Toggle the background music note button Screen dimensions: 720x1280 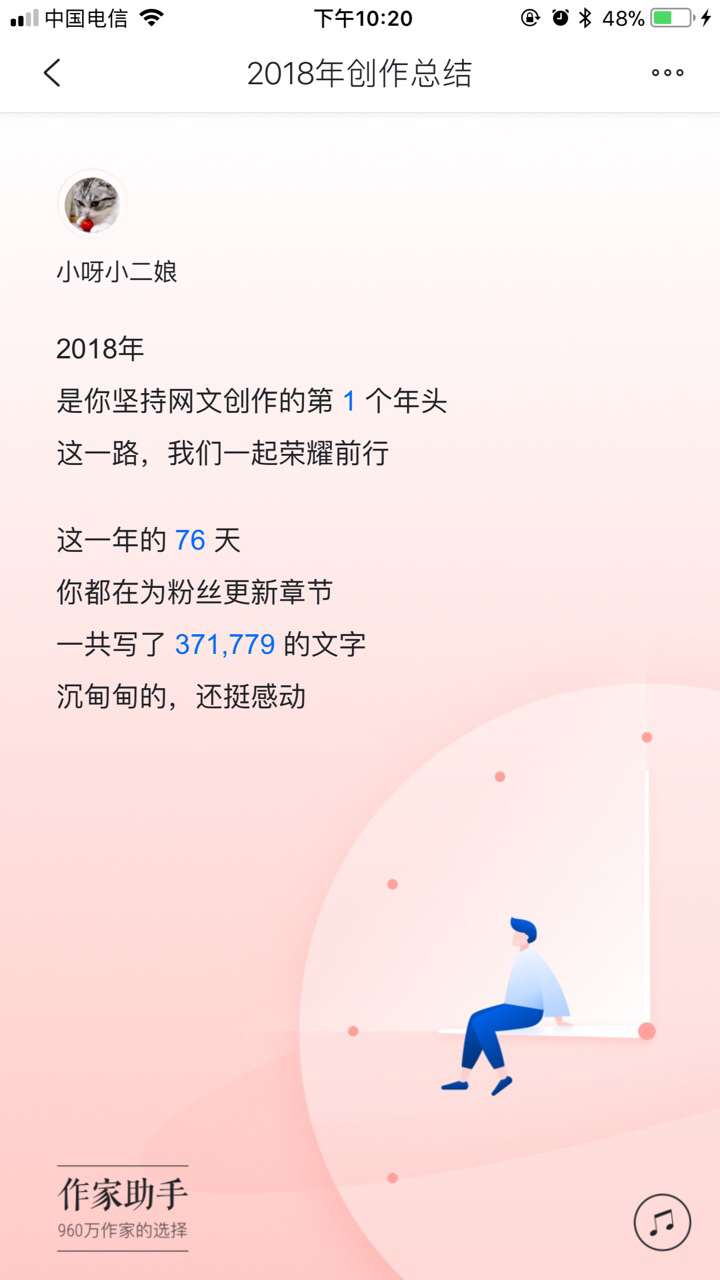point(662,1222)
